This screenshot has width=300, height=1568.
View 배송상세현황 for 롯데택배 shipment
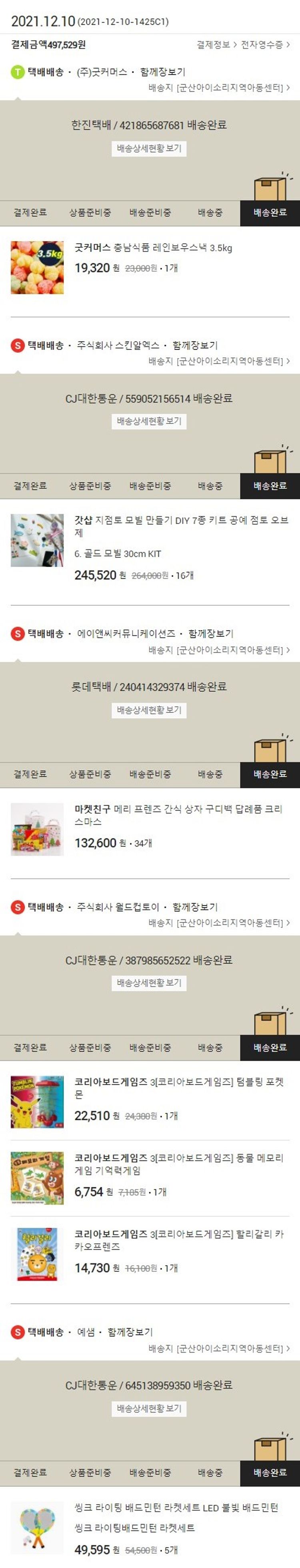pos(149,710)
